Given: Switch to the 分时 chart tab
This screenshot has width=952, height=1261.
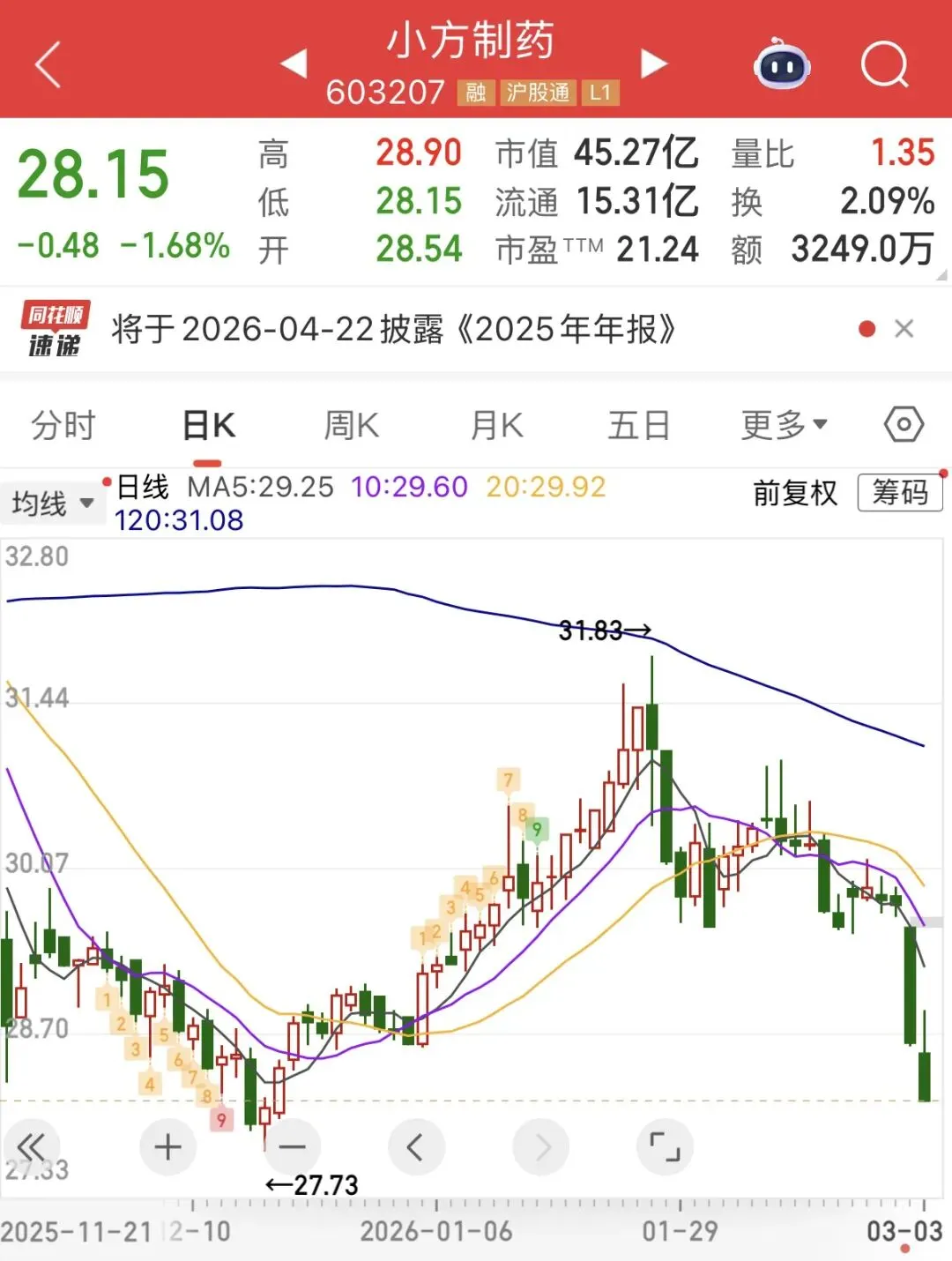Looking at the screenshot, I should 63,425.
